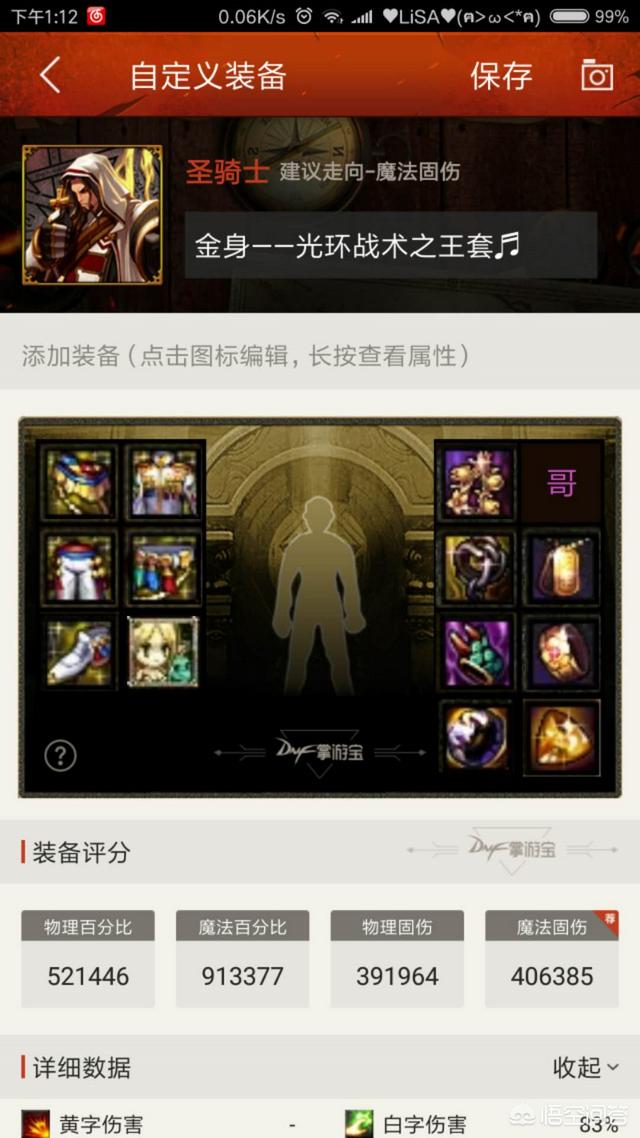Viewport: 640px width, 1138px height.
Task: Edit the build name text field
Action: 390,245
